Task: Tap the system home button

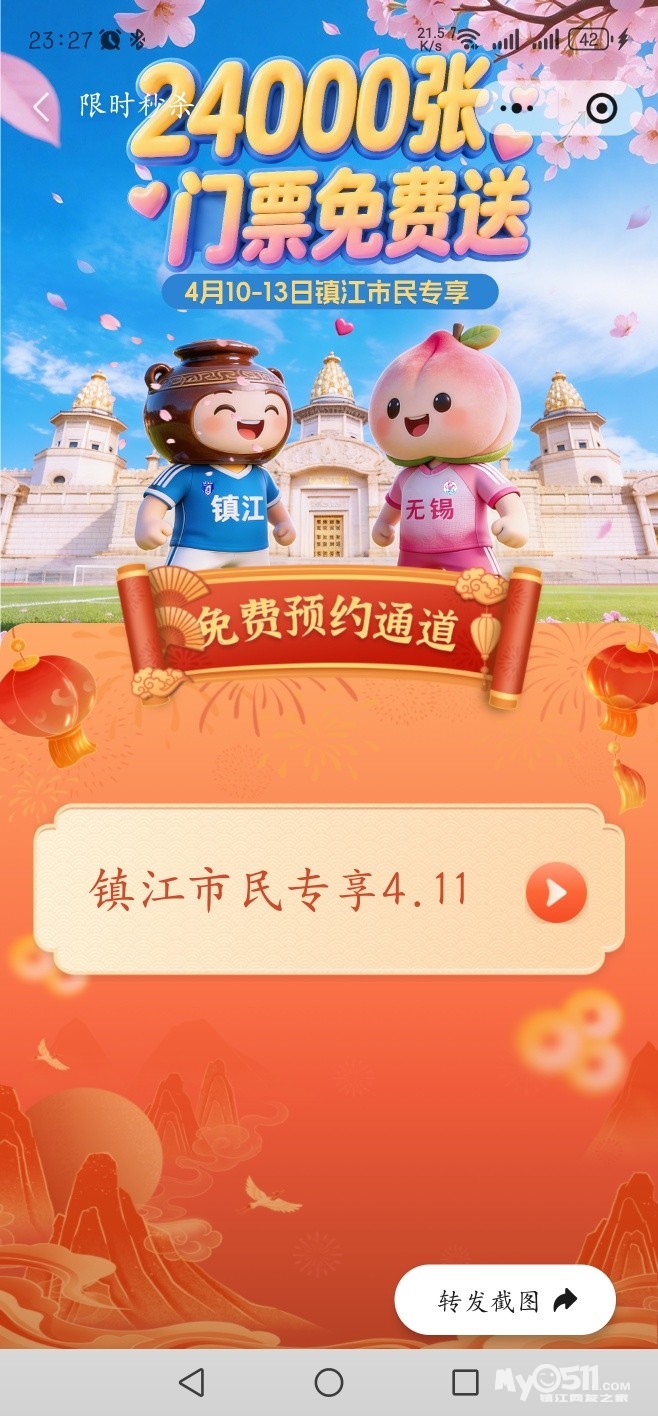Action: click(329, 1382)
